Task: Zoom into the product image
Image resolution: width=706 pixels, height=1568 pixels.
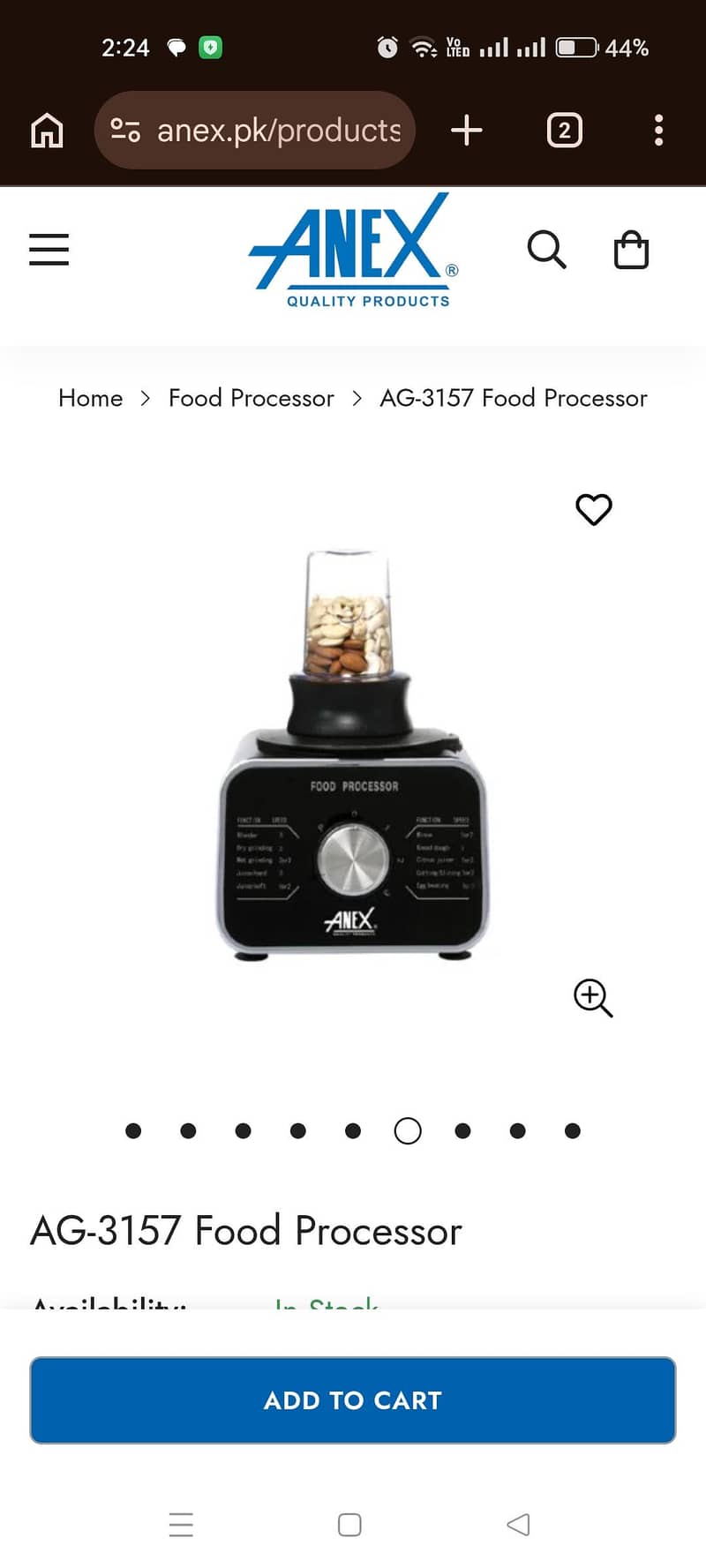Action: pos(592,998)
